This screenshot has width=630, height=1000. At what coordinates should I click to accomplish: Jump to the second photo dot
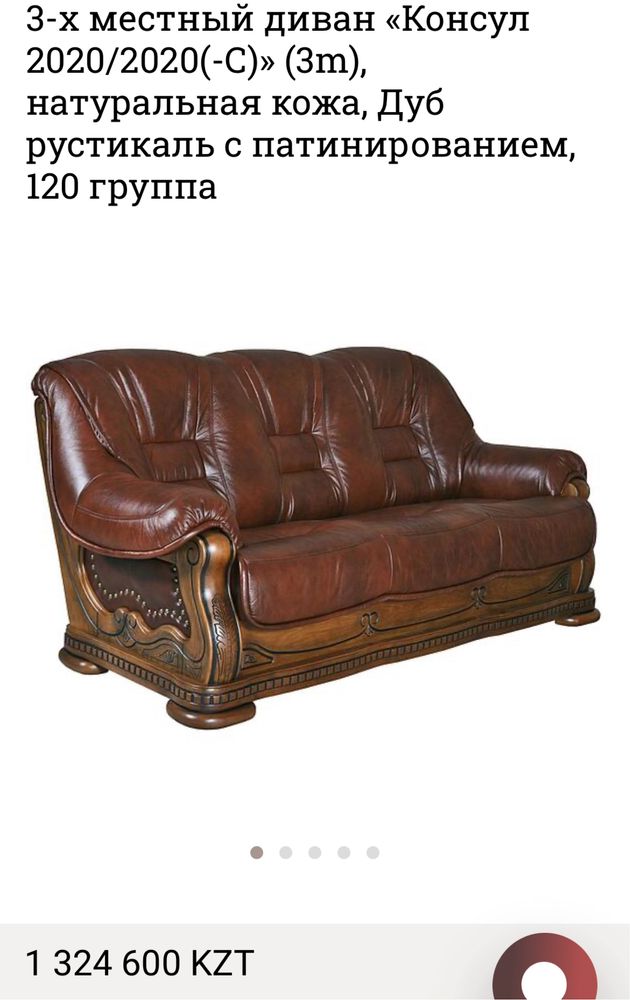point(286,852)
